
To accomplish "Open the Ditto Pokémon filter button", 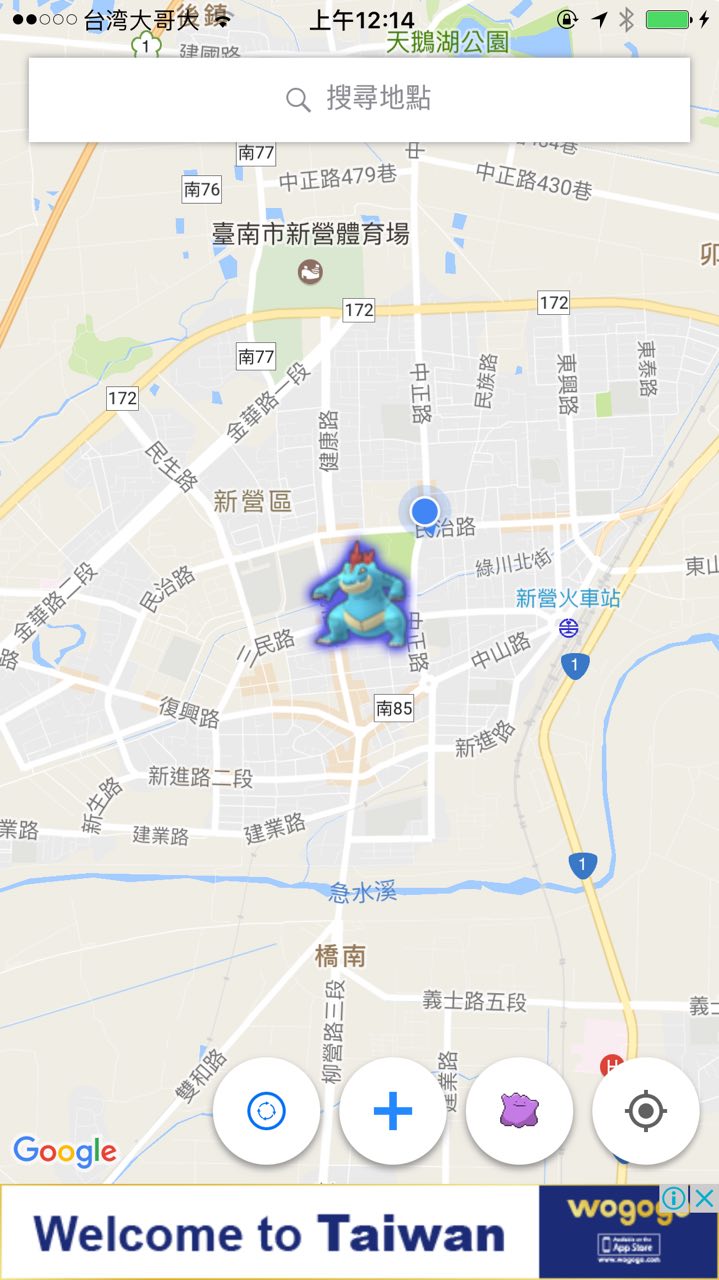I will pos(519,1111).
